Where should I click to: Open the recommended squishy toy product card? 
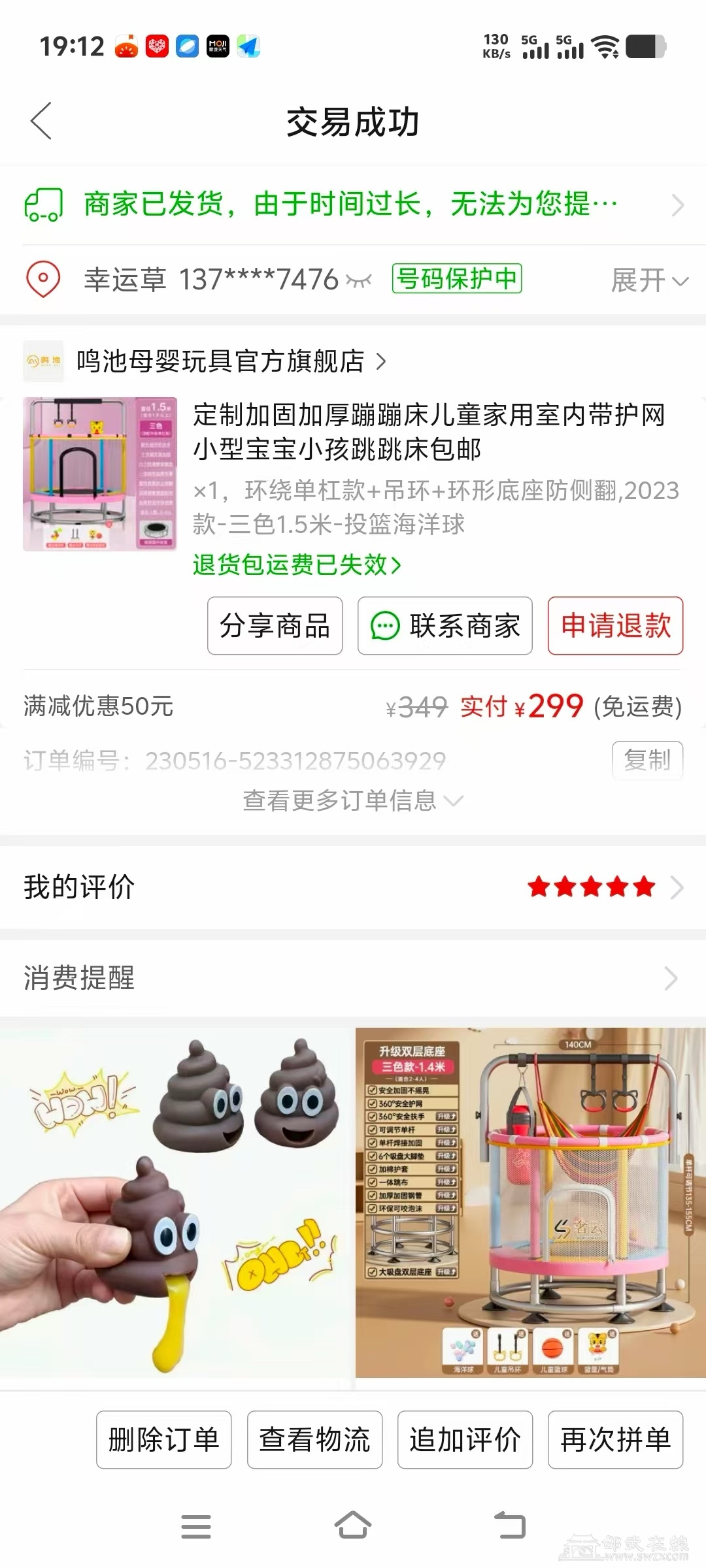(175, 1203)
